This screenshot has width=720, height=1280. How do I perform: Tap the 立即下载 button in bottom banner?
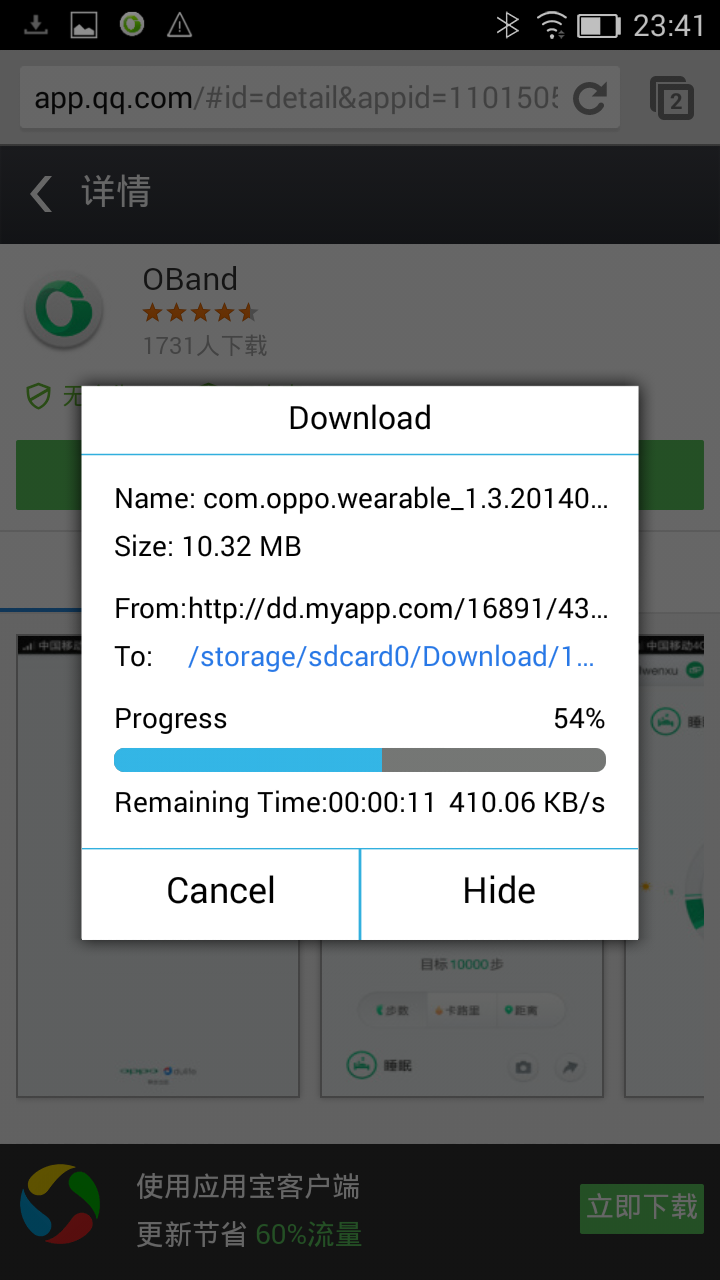[x=641, y=1208]
